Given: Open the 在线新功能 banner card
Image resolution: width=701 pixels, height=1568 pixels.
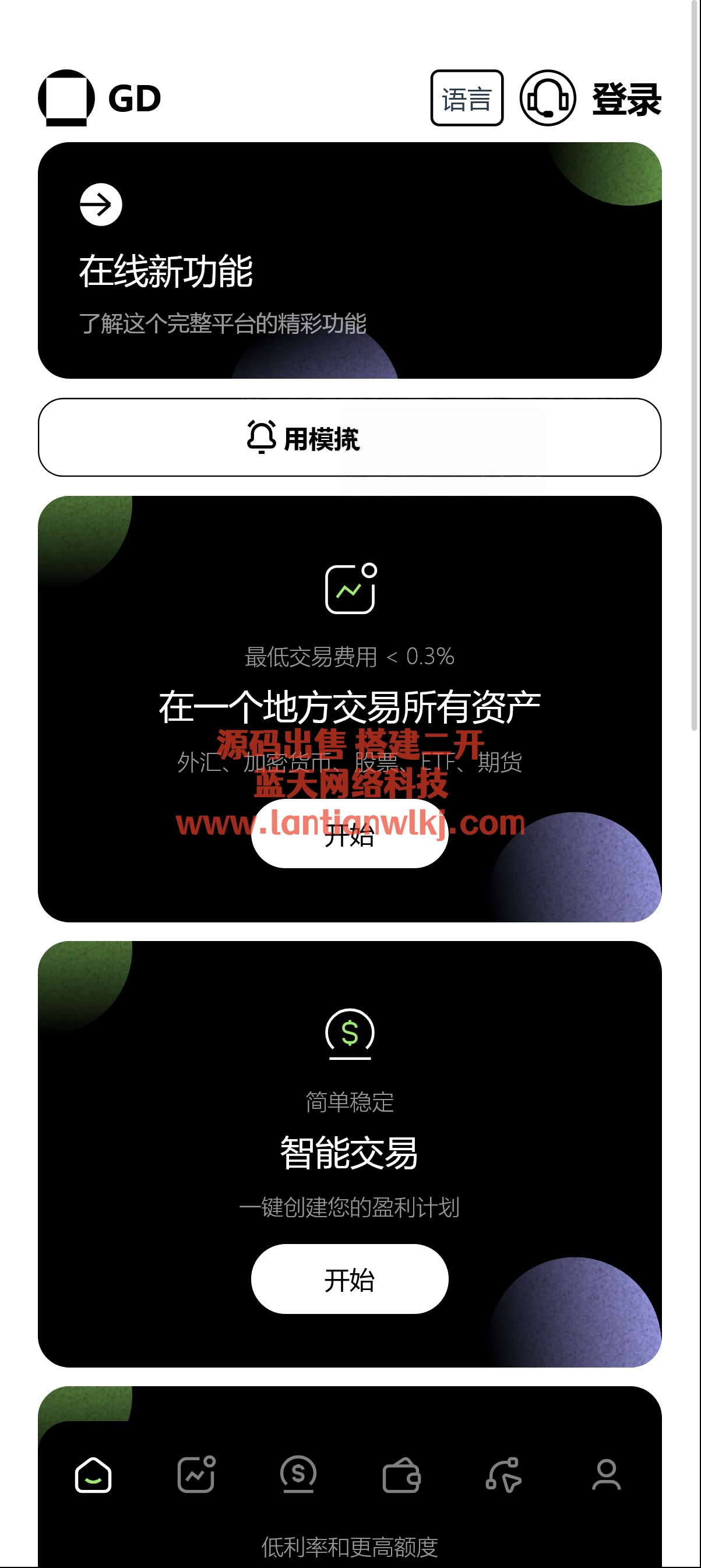Looking at the screenshot, I should pyautogui.click(x=349, y=260).
